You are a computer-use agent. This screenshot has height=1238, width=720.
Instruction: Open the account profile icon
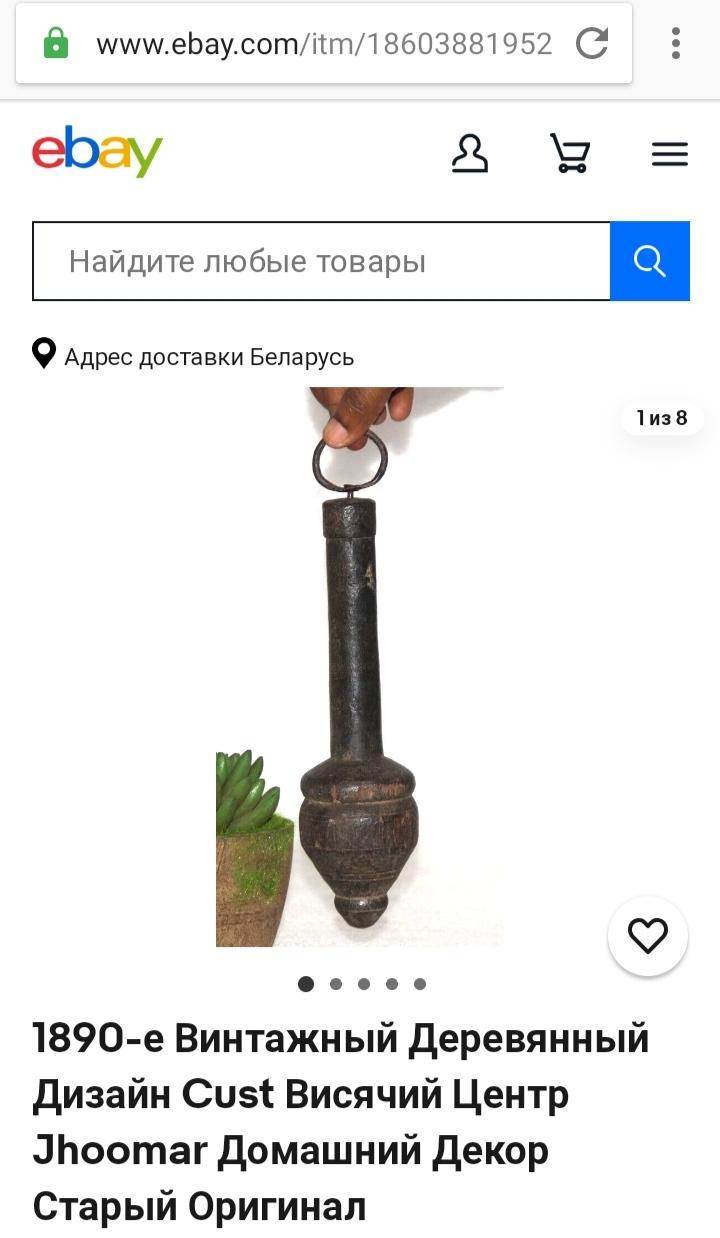click(469, 154)
